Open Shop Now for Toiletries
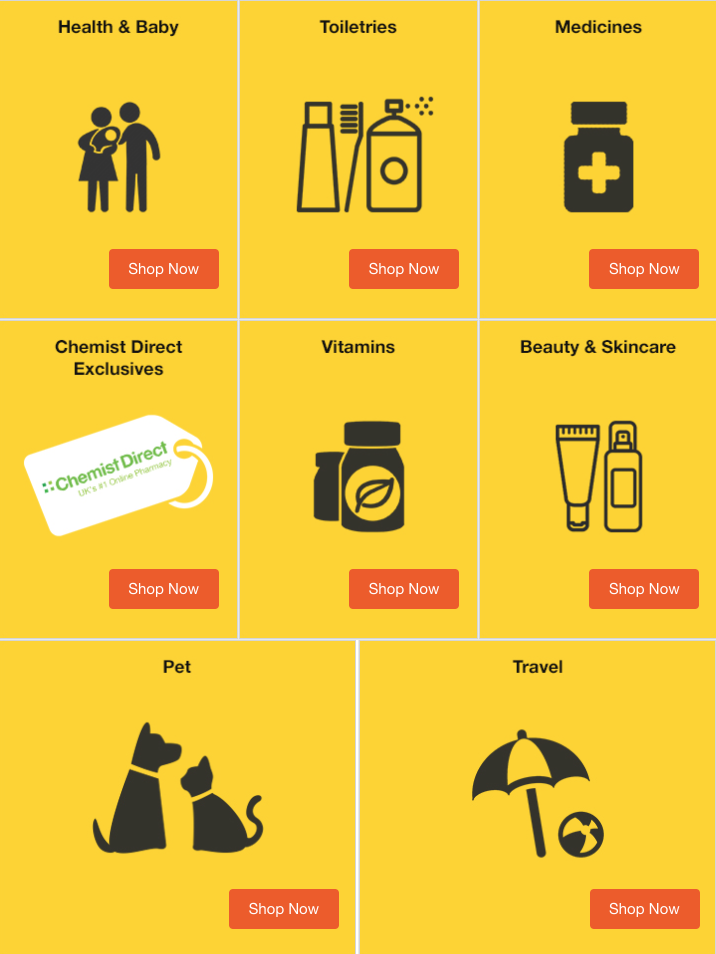Image resolution: width=716 pixels, height=954 pixels. (404, 269)
